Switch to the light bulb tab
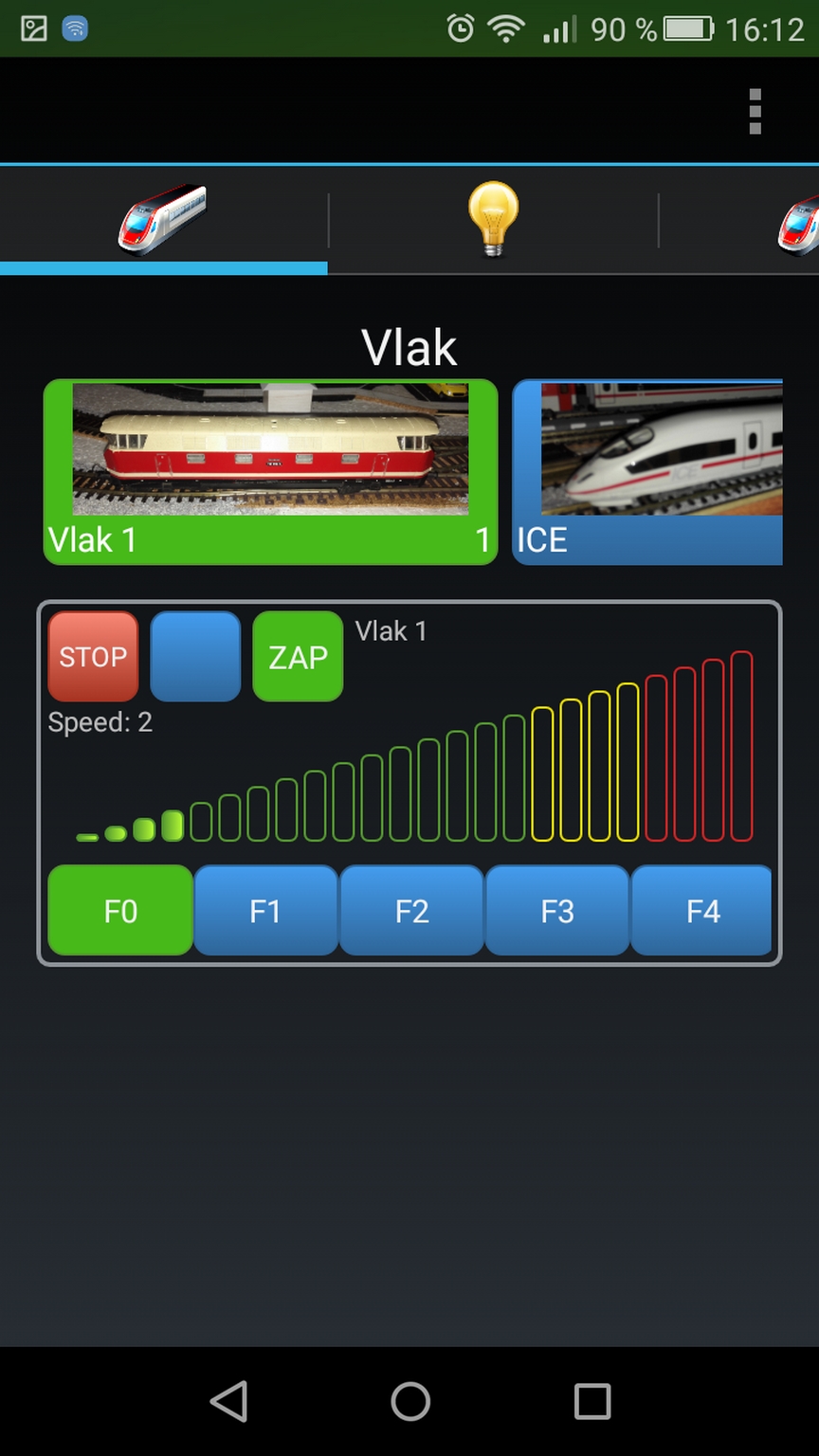This screenshot has width=819, height=1456. click(x=493, y=219)
